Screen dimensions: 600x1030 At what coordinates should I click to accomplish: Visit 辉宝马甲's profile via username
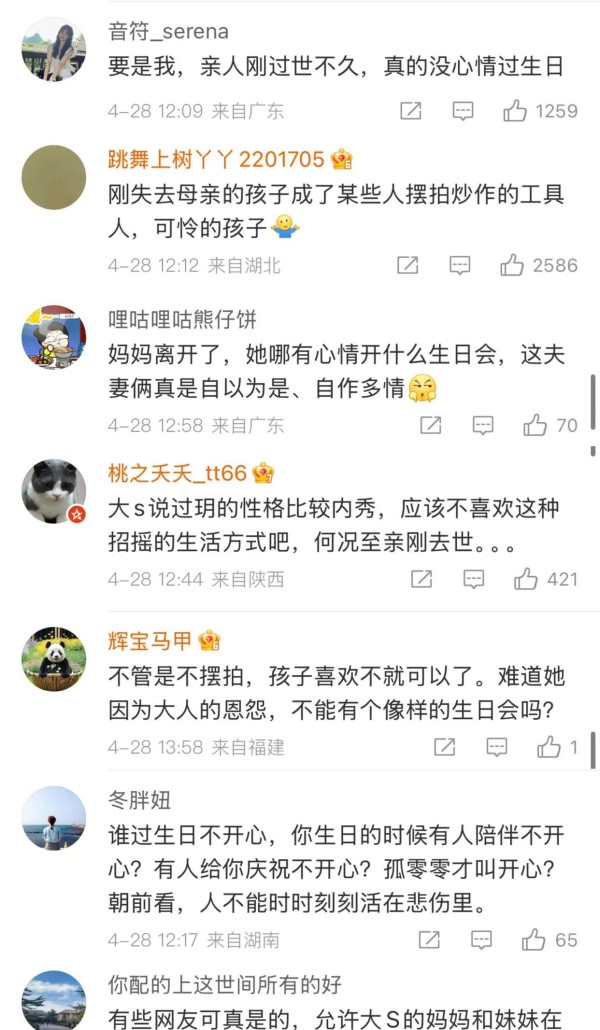tap(150, 641)
